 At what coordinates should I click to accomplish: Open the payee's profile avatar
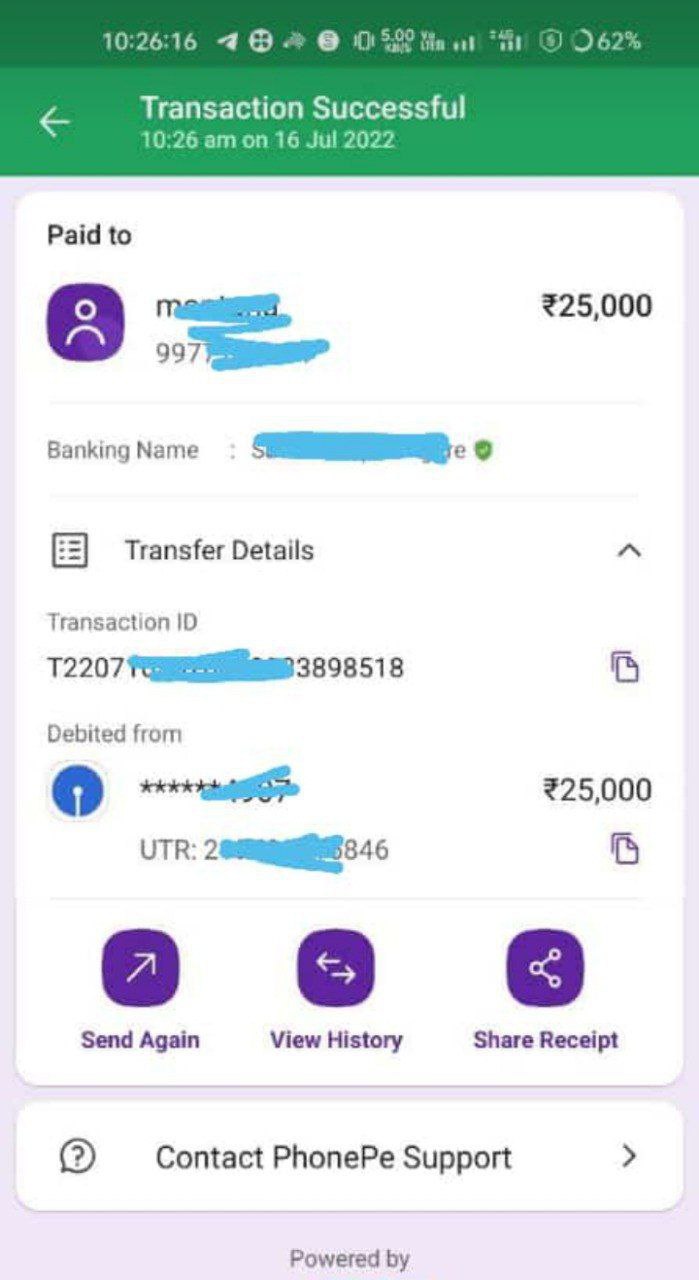point(86,323)
